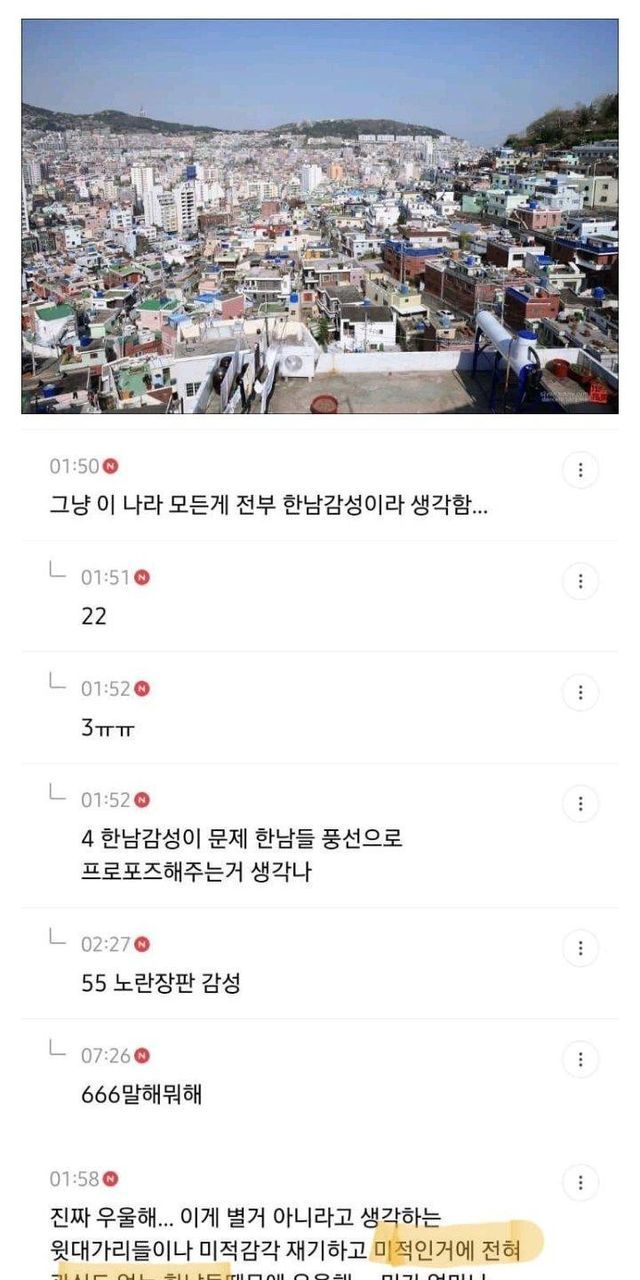Tap the three-dot menu on the "3ㅠㅠ" reply

(x=581, y=692)
